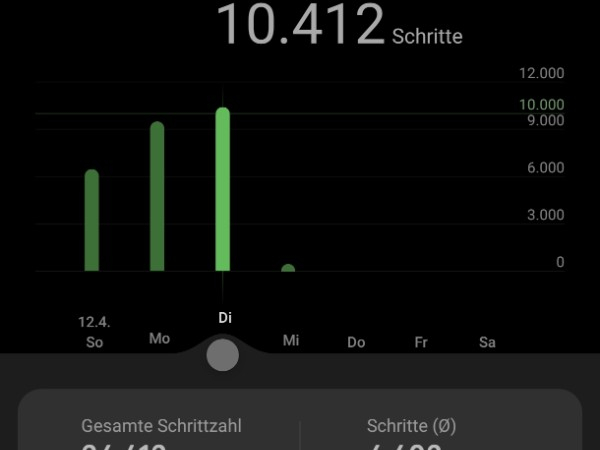600x450 pixels.
Task: Select Friday (Fr) day label
Action: [421, 342]
